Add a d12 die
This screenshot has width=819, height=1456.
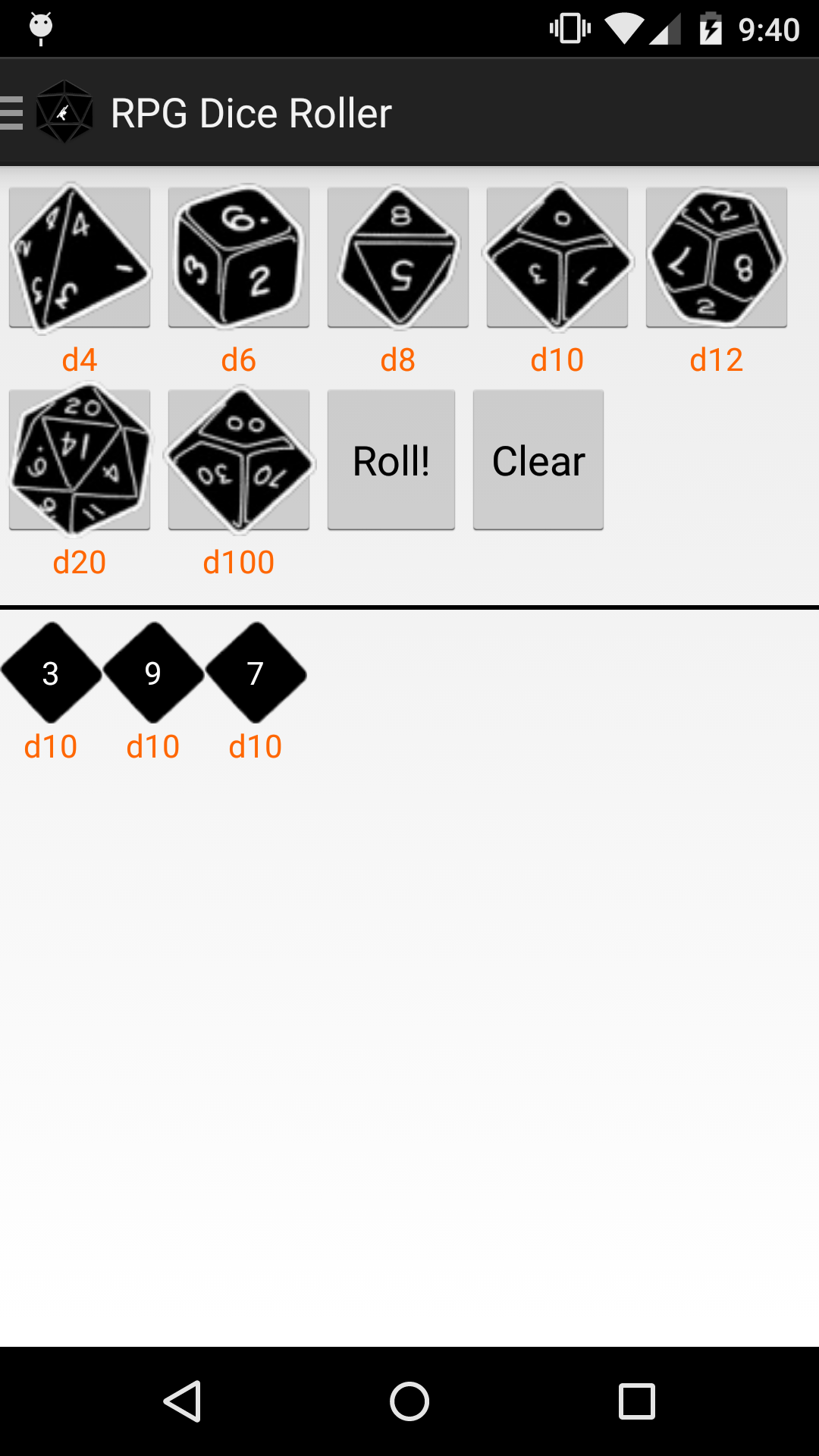point(717,258)
